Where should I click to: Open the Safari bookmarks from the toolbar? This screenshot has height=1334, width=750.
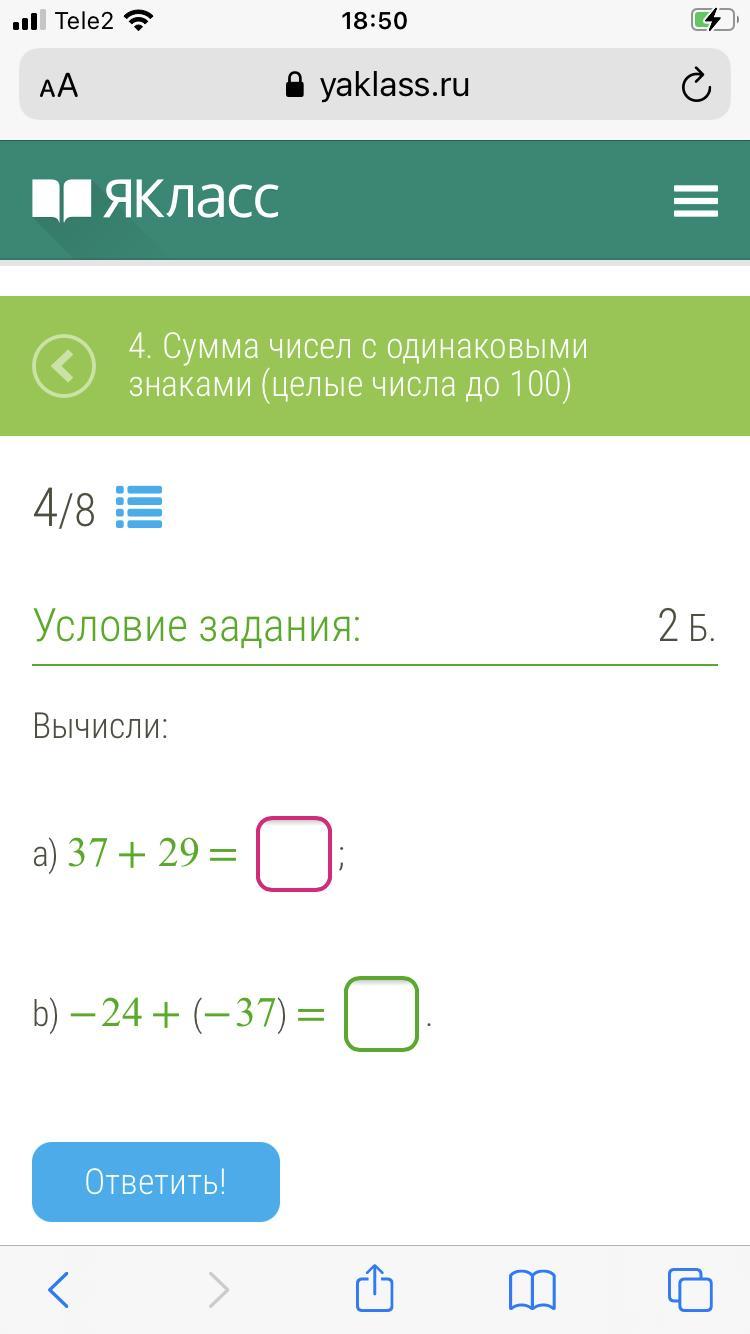coord(532,1290)
